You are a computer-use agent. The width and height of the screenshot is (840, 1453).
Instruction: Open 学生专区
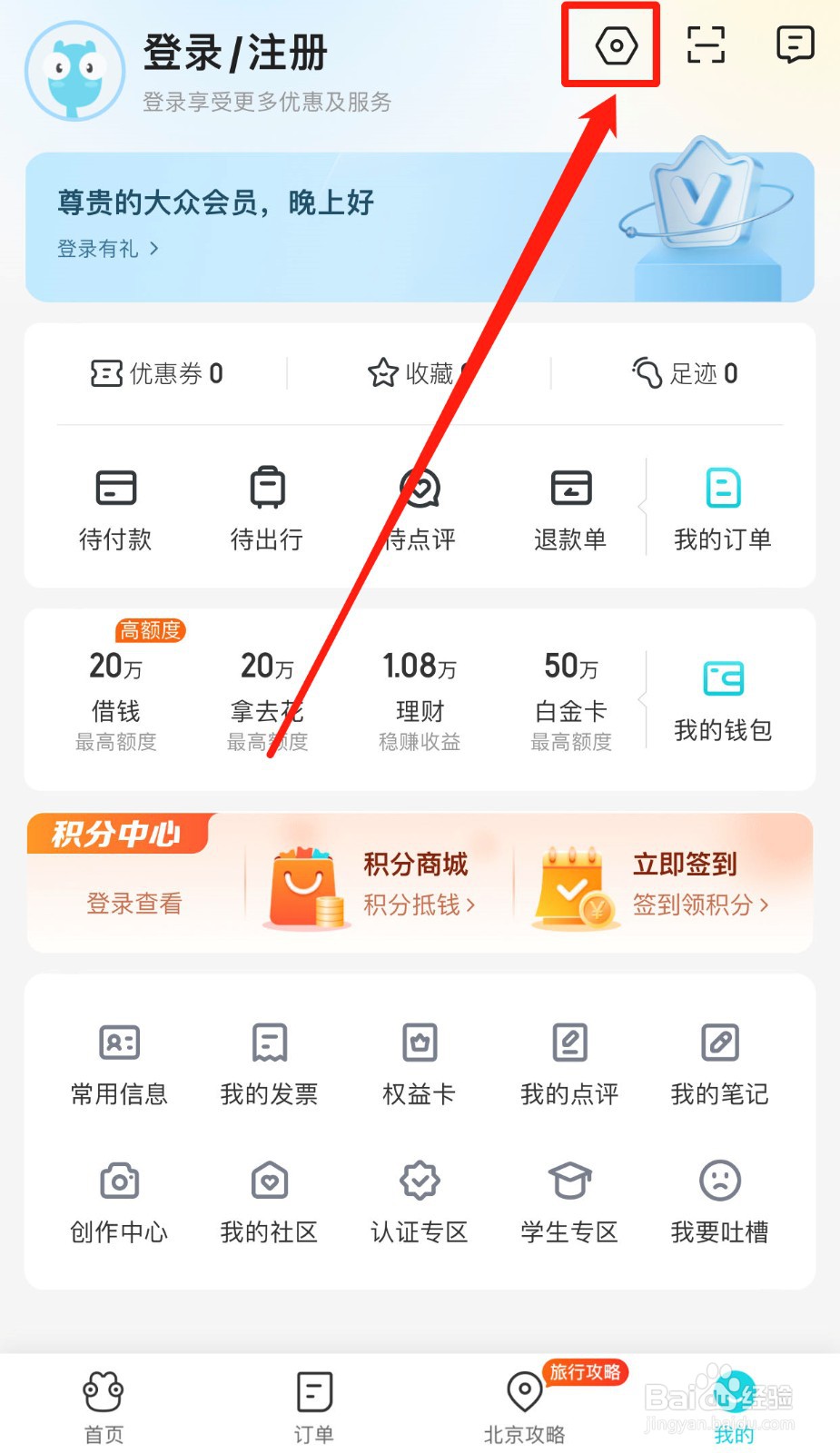click(568, 1201)
